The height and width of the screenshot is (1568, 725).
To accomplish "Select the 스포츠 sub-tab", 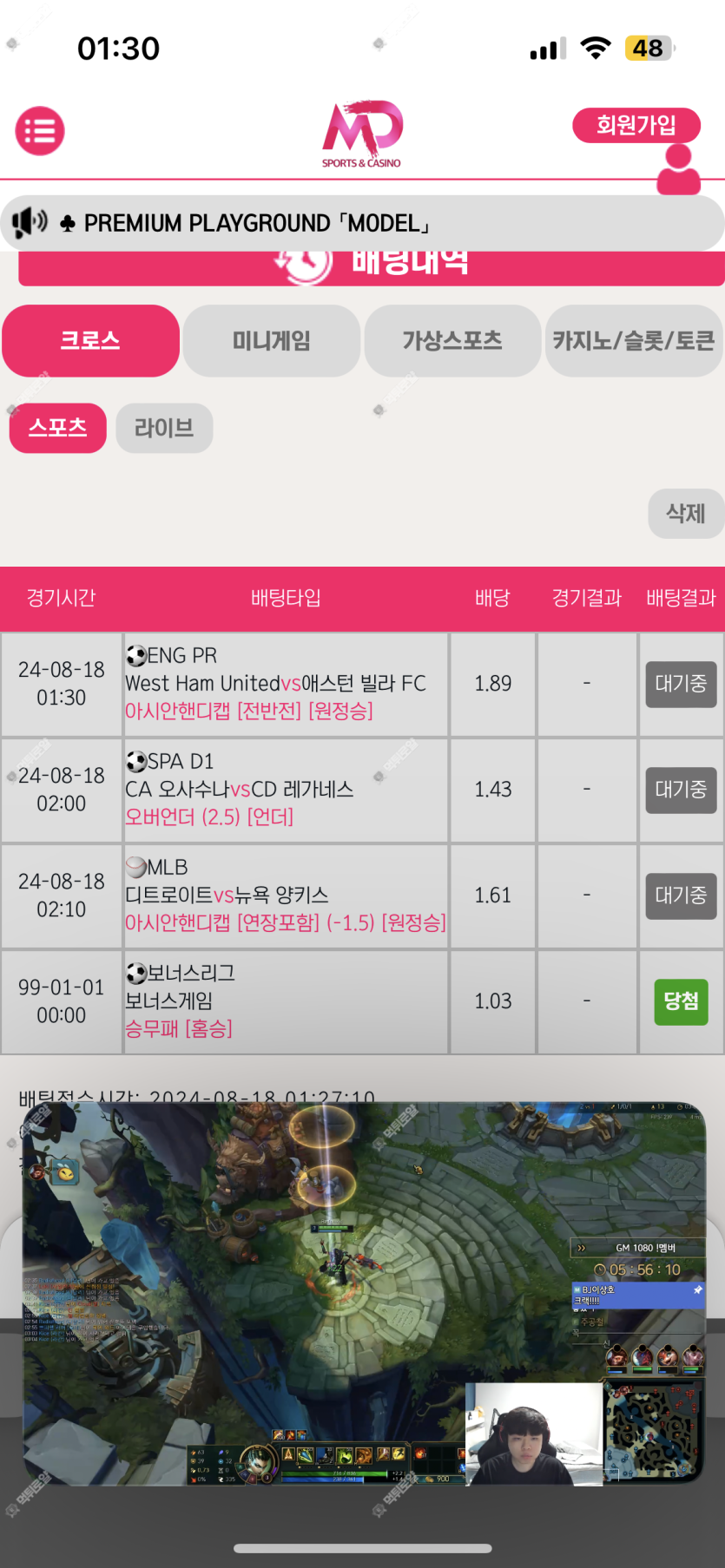I will (x=58, y=428).
